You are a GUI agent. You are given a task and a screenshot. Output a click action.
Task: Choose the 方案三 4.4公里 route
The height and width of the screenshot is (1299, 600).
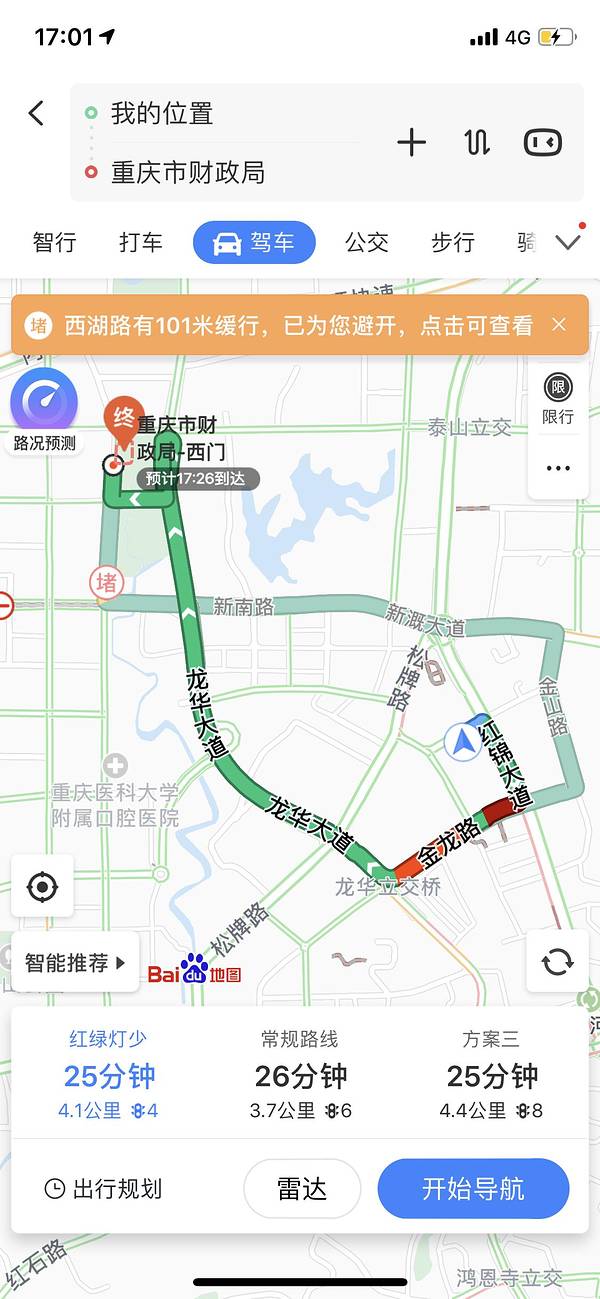coord(492,1075)
